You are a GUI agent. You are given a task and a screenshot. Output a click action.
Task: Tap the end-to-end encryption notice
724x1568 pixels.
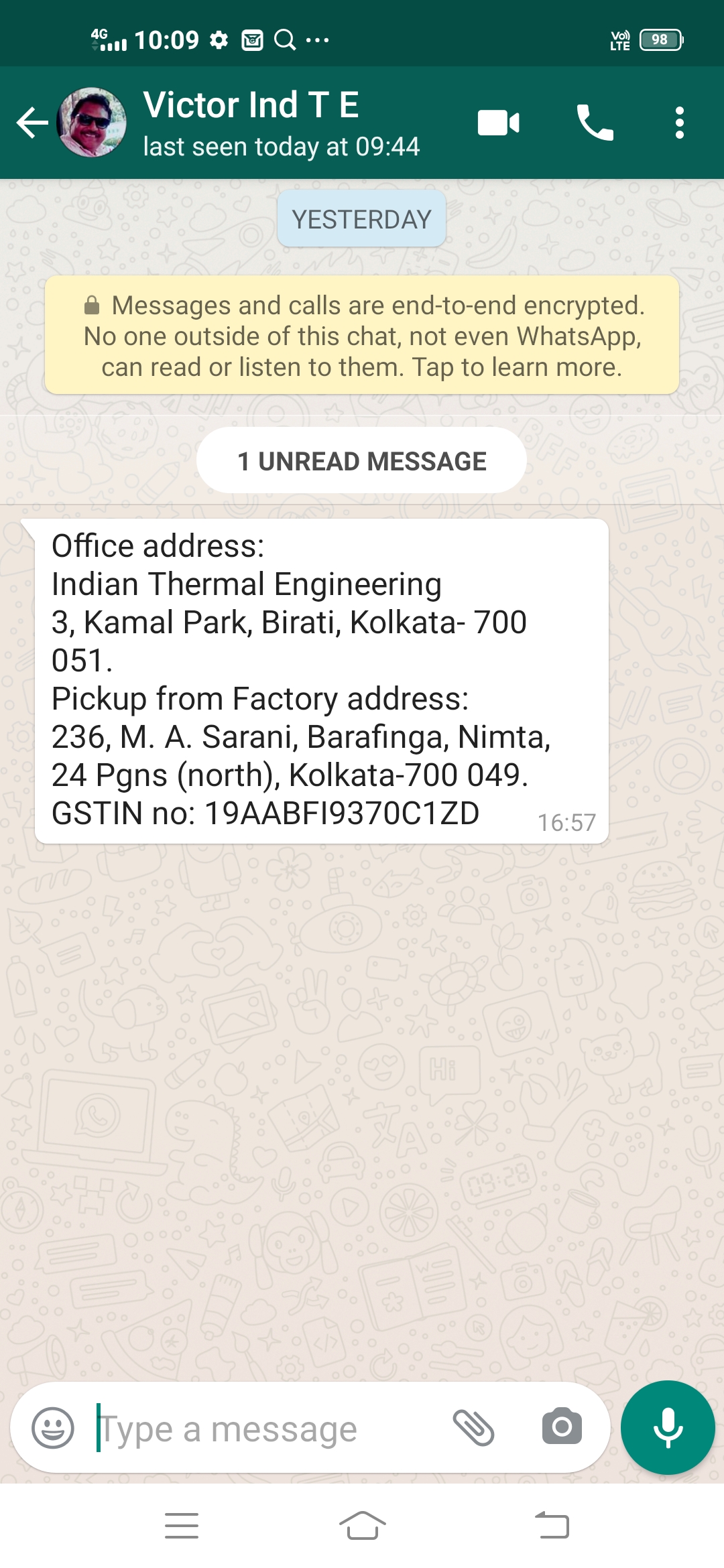362,335
